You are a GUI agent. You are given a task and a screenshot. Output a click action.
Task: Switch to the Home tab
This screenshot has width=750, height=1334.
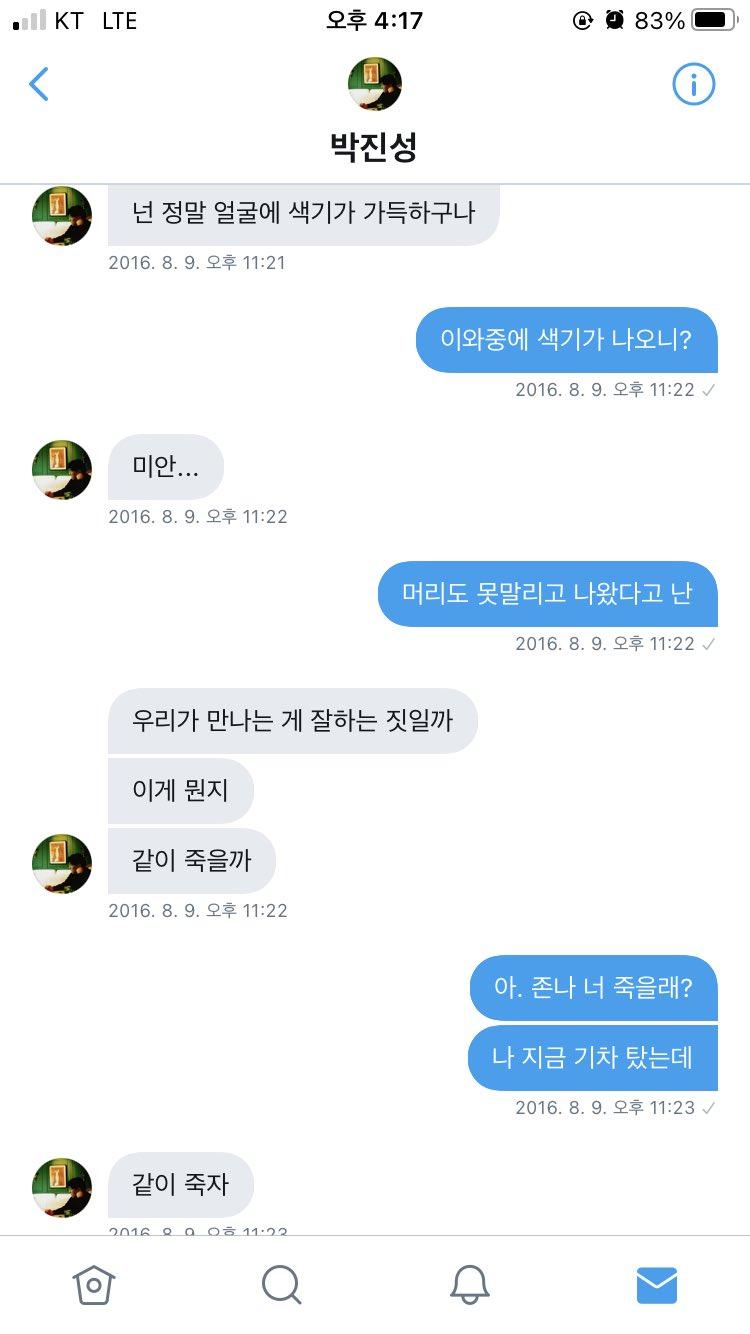click(x=94, y=1285)
